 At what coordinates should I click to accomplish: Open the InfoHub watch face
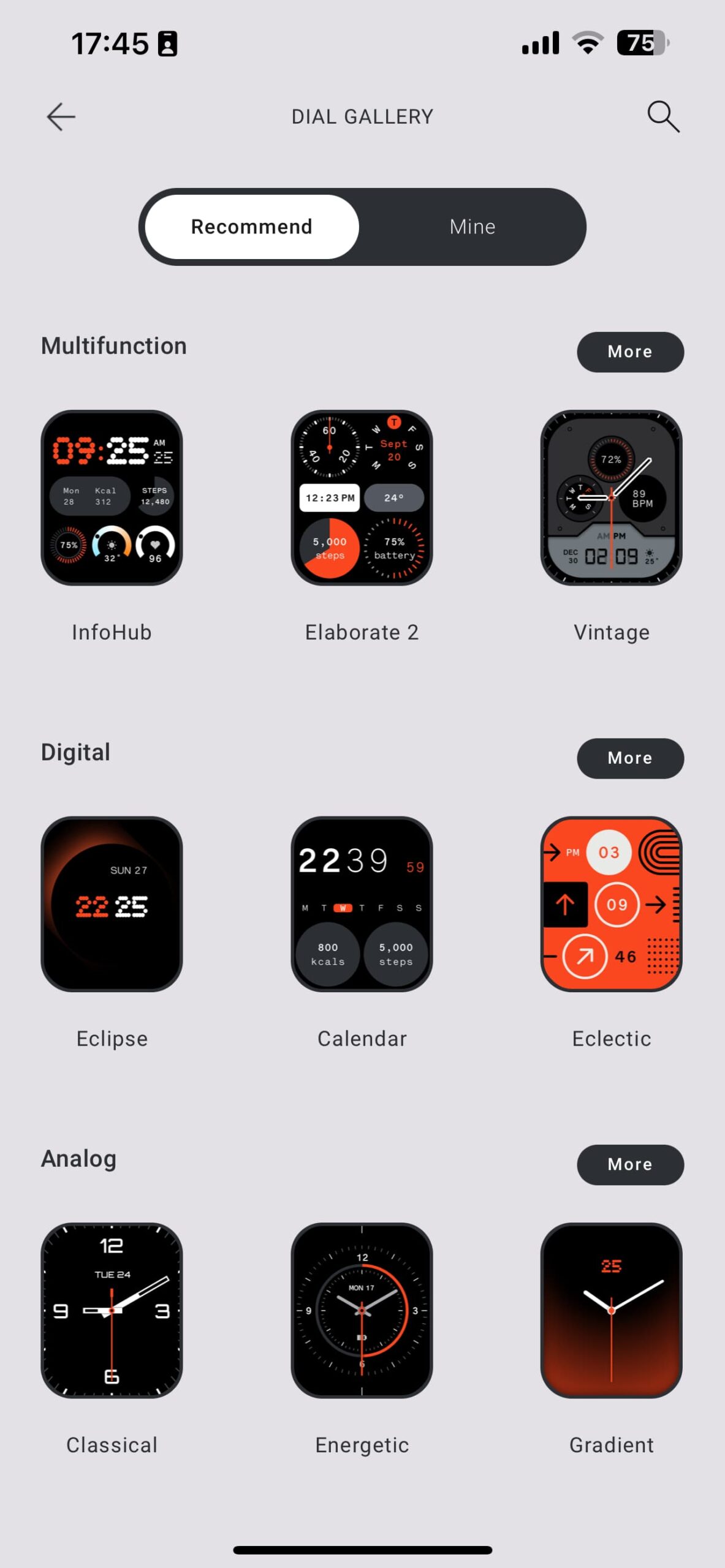click(x=112, y=497)
